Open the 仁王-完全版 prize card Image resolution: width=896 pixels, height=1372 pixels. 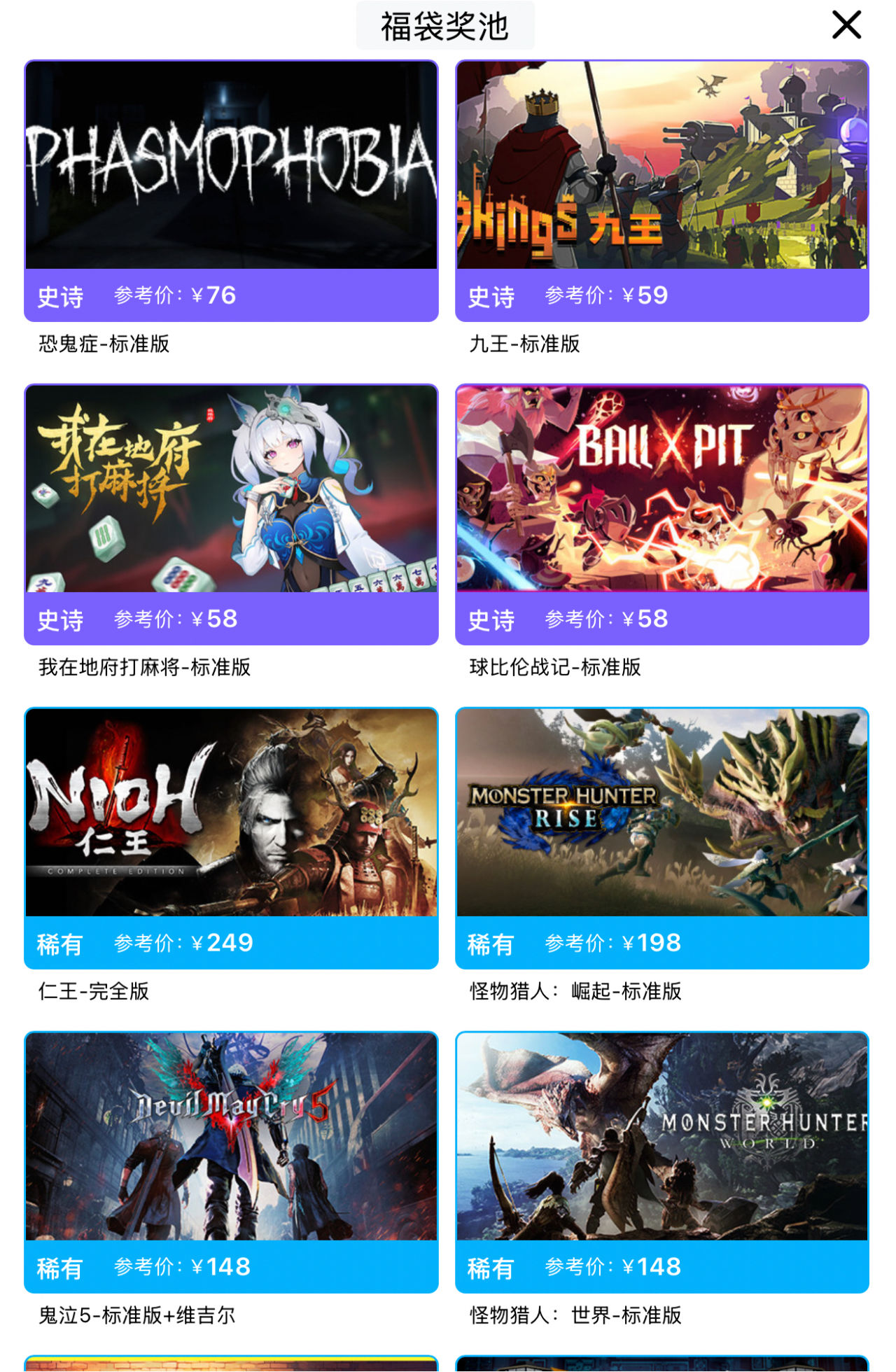[x=231, y=838]
